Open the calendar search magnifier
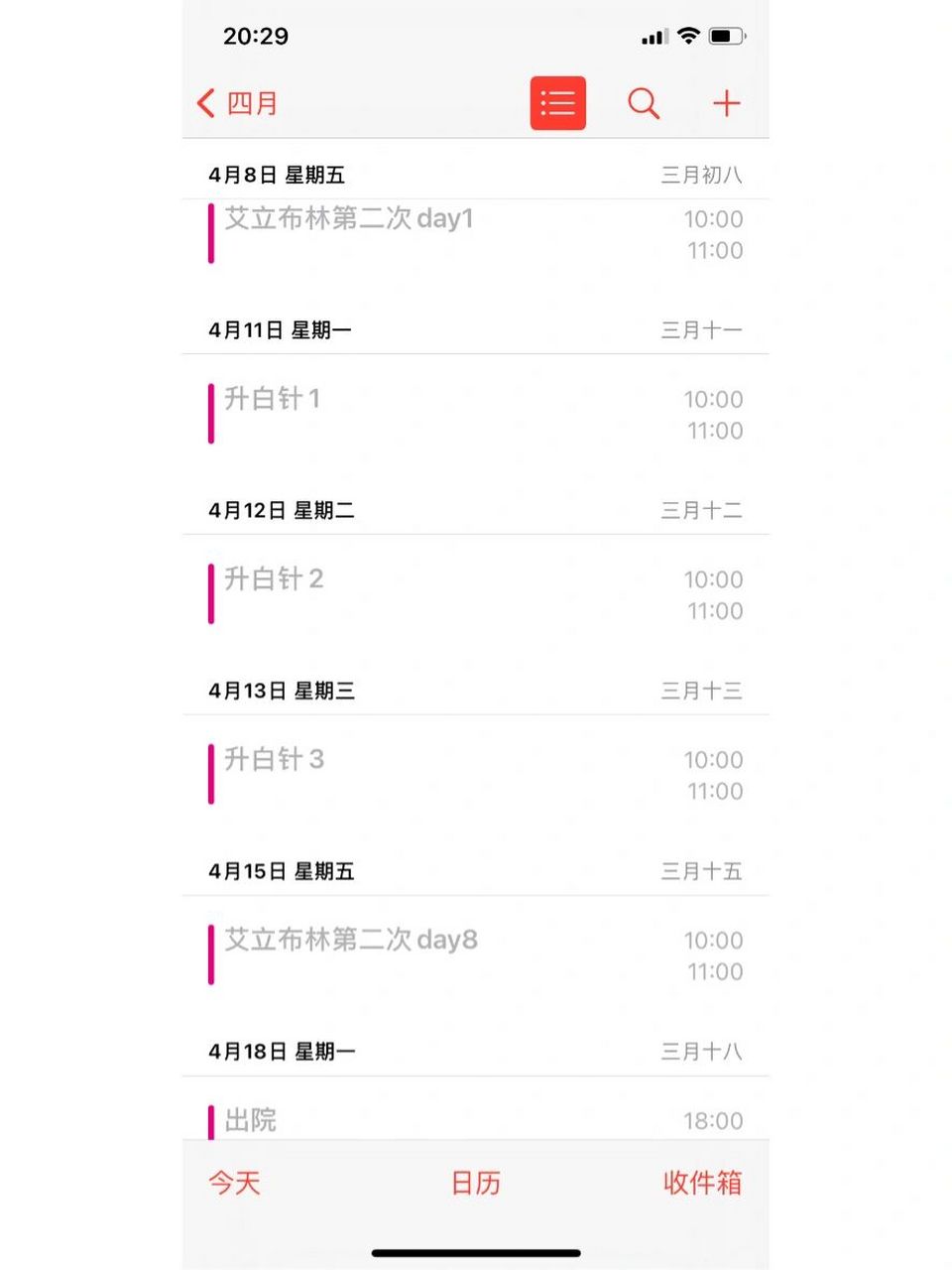This screenshot has height=1270, width=952. tap(644, 103)
